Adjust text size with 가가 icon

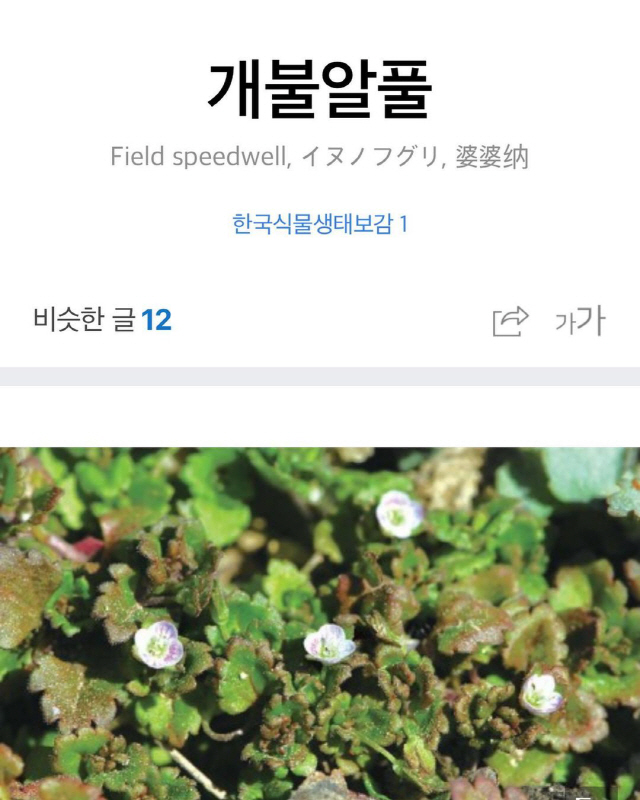pos(581,321)
